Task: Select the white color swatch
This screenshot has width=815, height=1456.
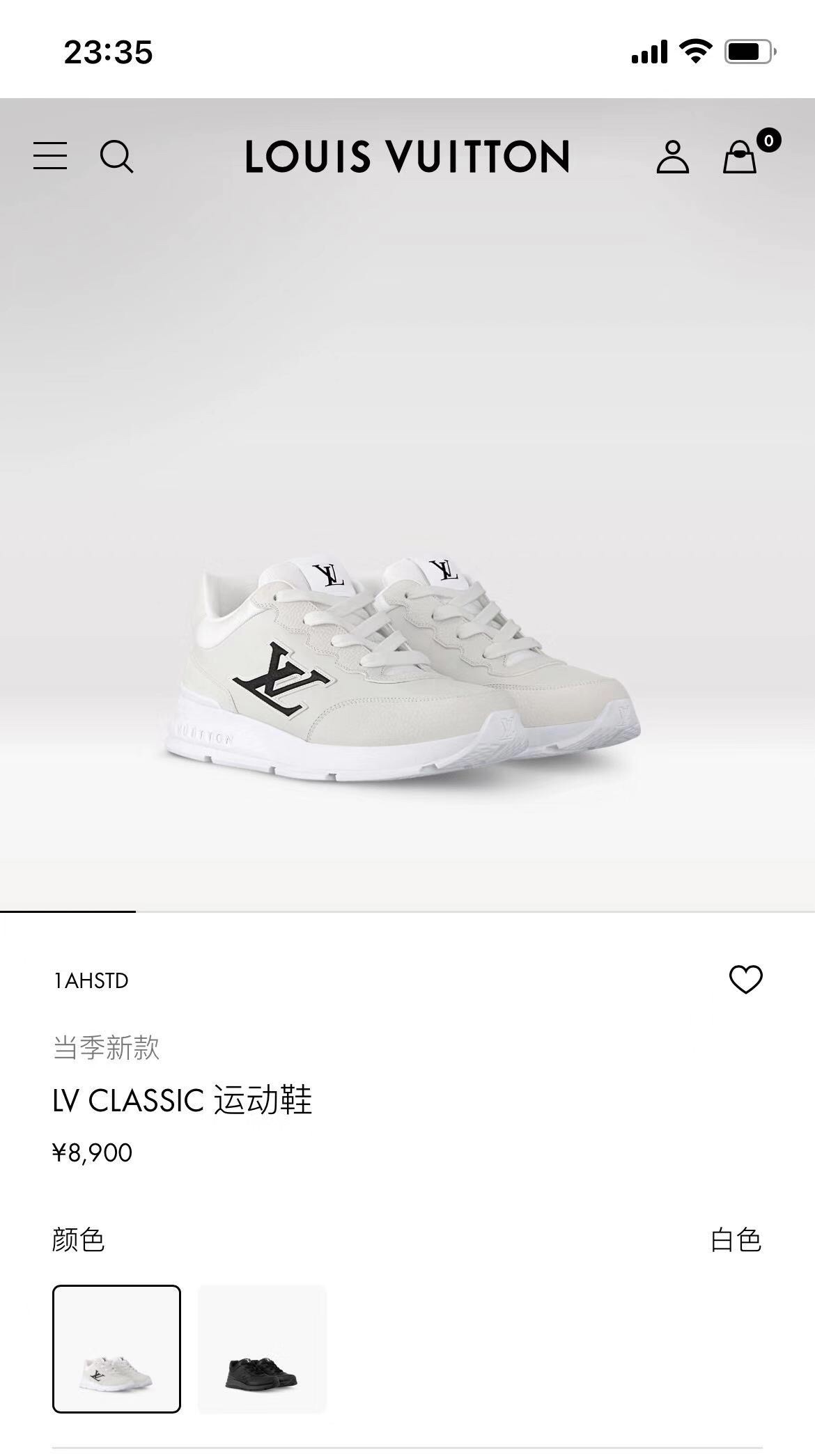Action: [x=116, y=1349]
